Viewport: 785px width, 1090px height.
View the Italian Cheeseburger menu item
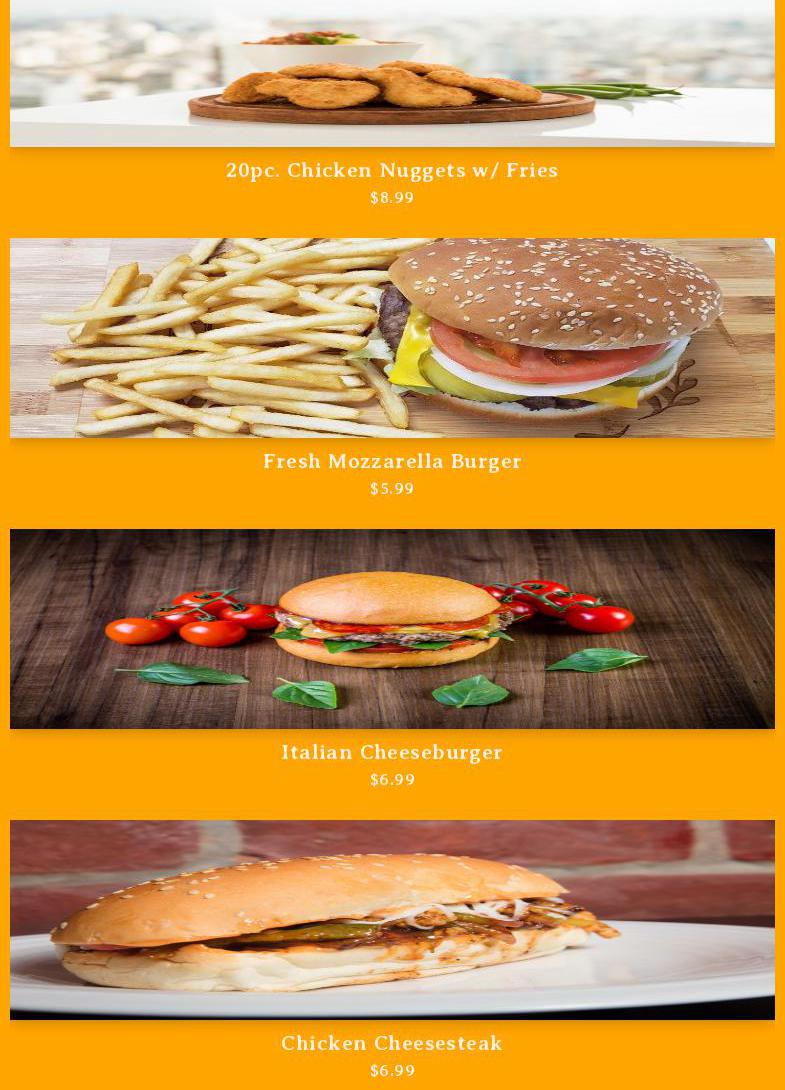[392, 752]
